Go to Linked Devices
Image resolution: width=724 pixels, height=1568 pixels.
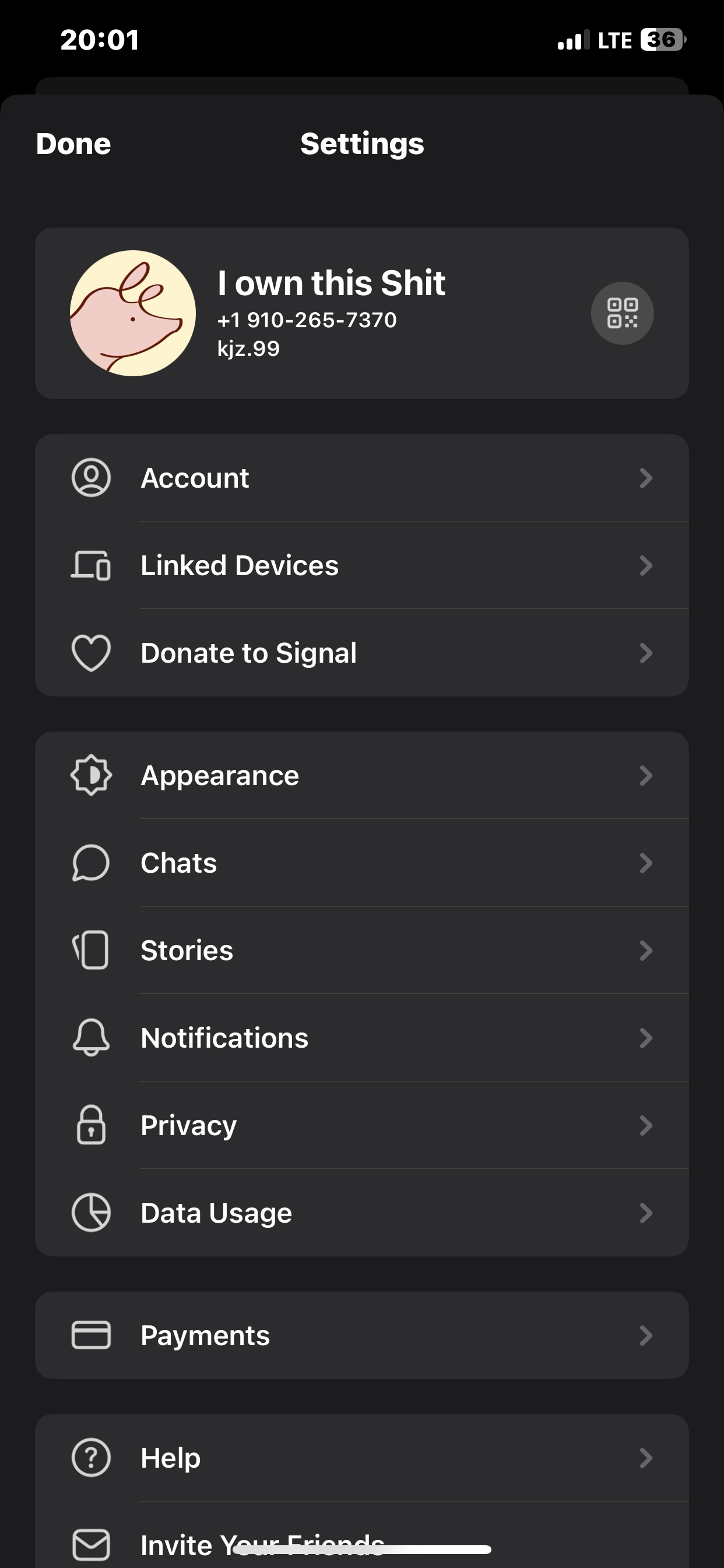click(x=362, y=565)
